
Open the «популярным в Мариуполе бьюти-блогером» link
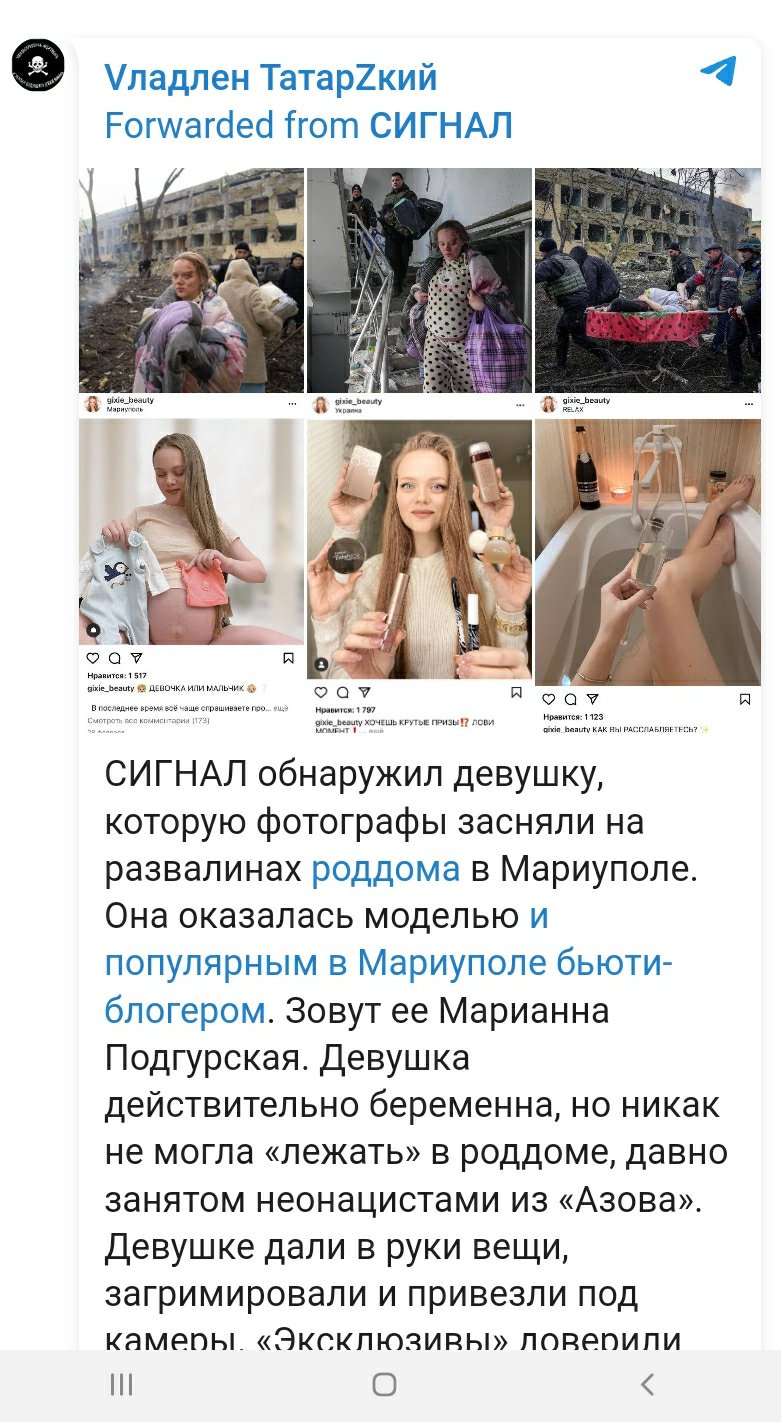(x=388, y=963)
